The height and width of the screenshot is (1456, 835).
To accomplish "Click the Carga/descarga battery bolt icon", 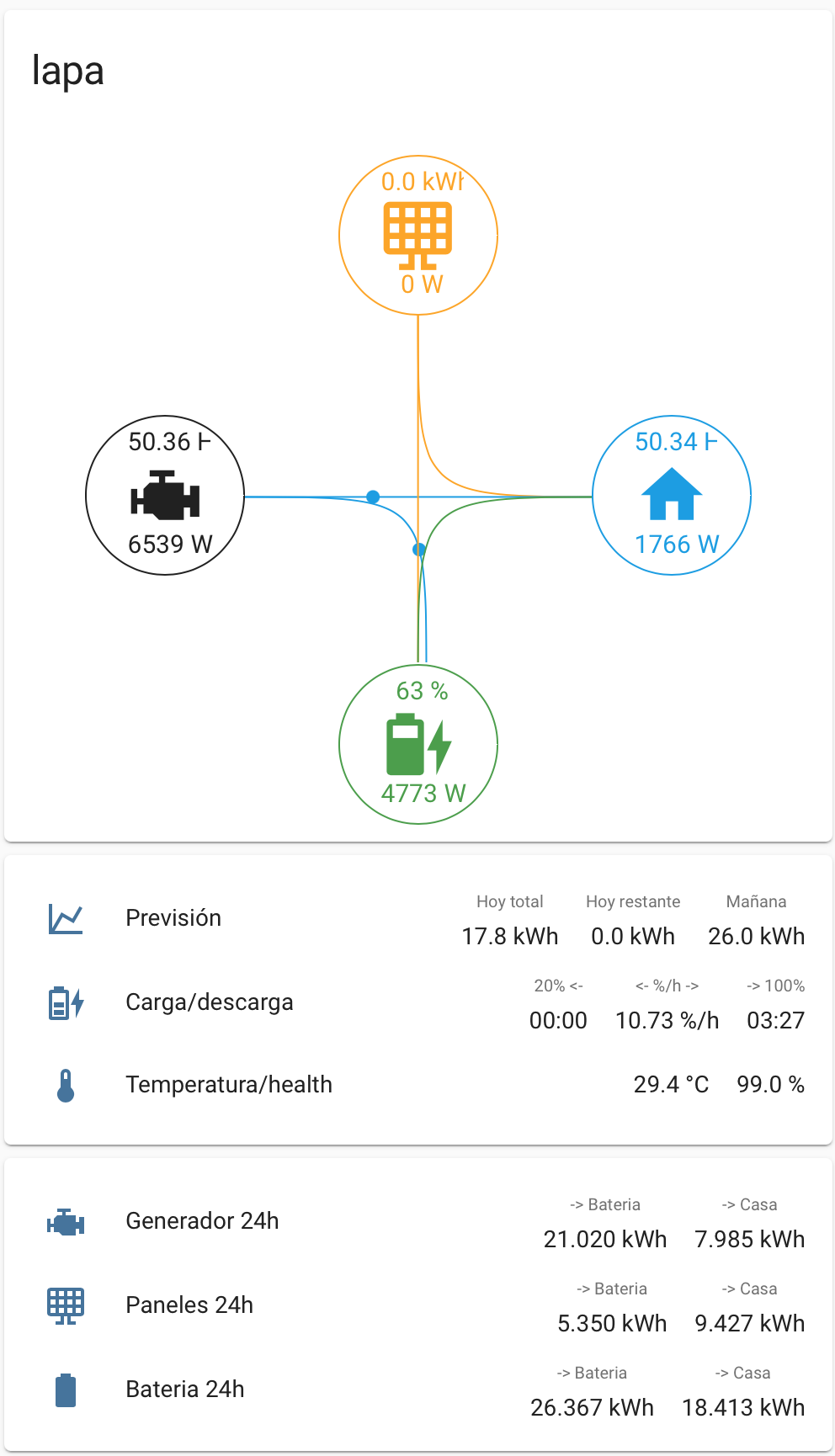I will (65, 1003).
